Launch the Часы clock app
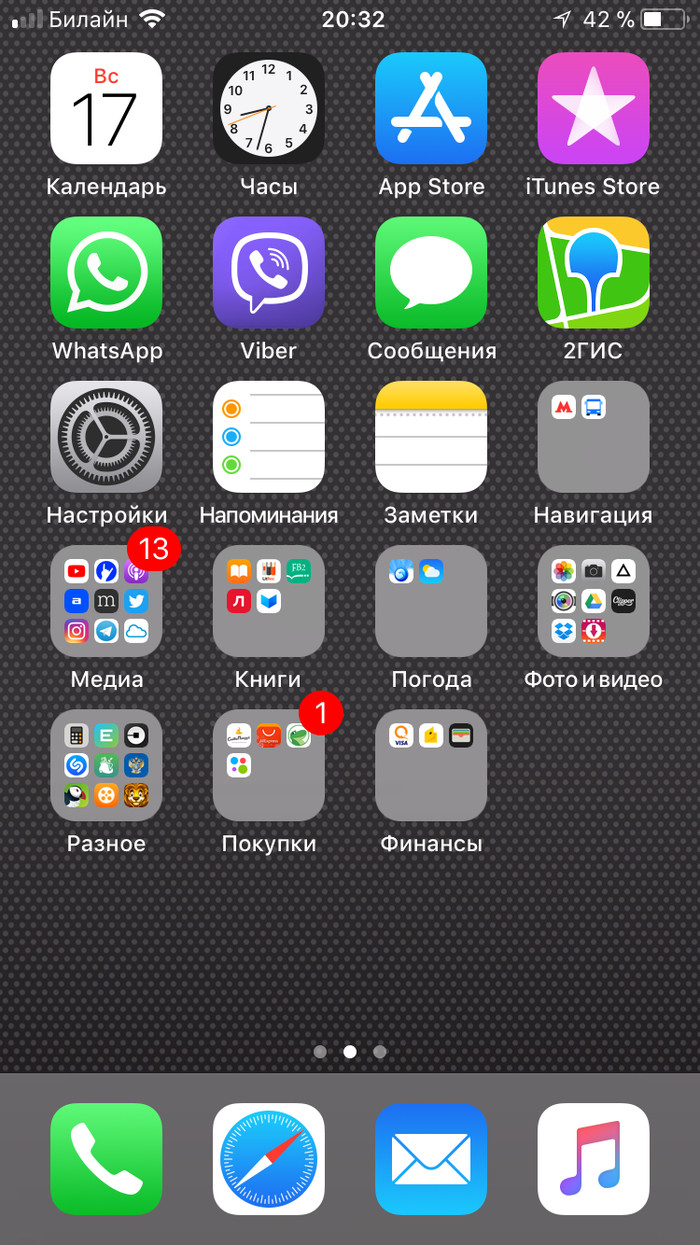Viewport: 700px width, 1245px height. coord(268,108)
